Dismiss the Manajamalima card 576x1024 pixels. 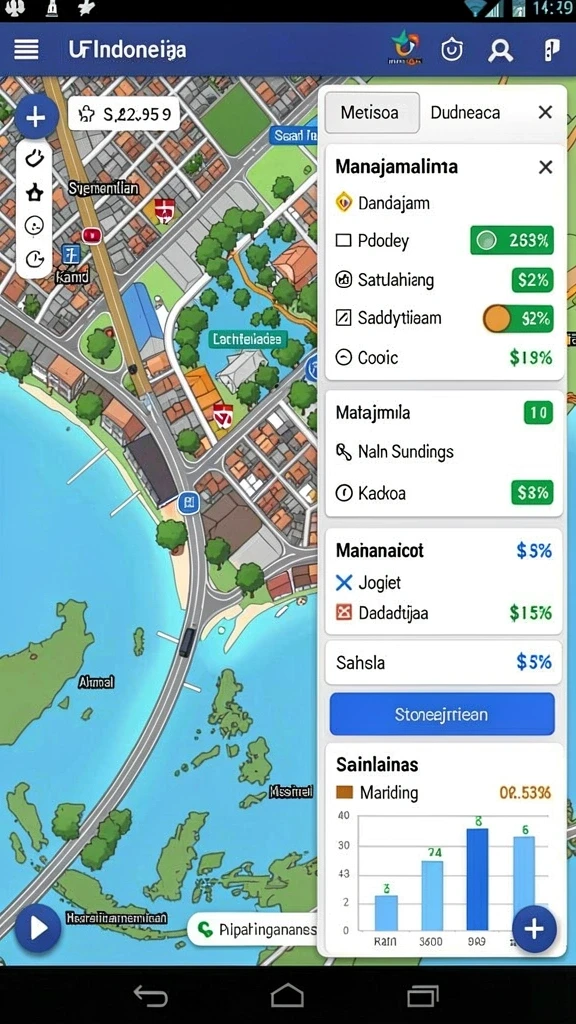545,167
